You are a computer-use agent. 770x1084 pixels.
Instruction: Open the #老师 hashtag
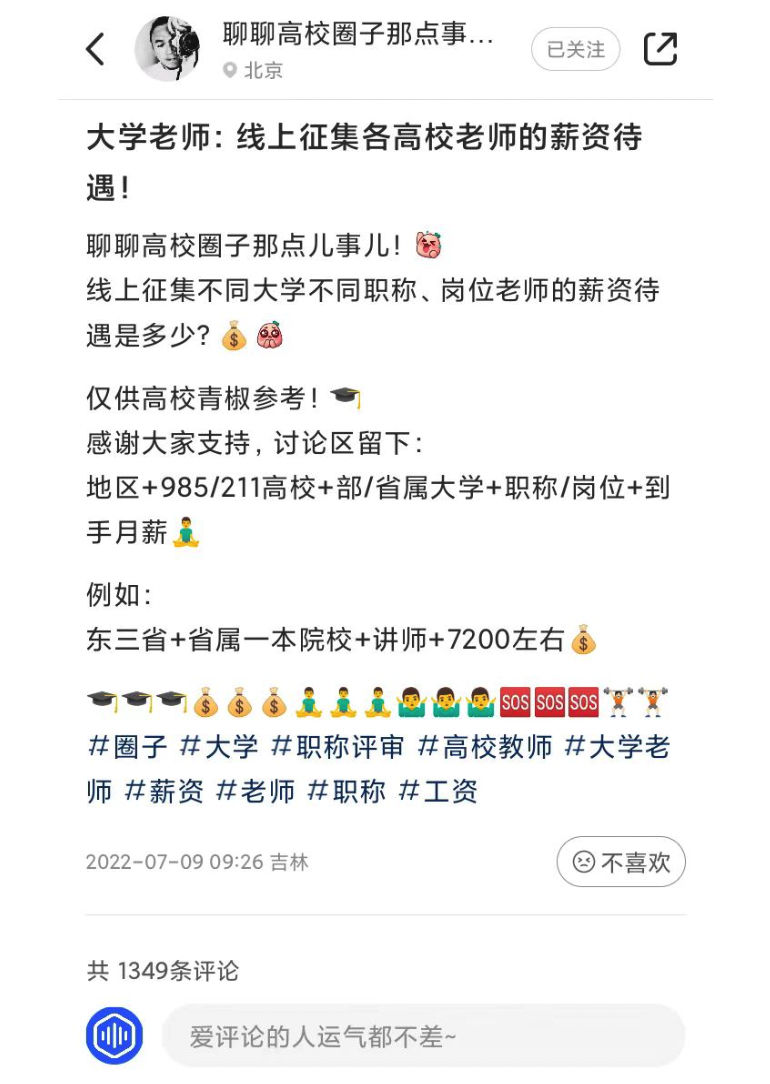[256, 792]
